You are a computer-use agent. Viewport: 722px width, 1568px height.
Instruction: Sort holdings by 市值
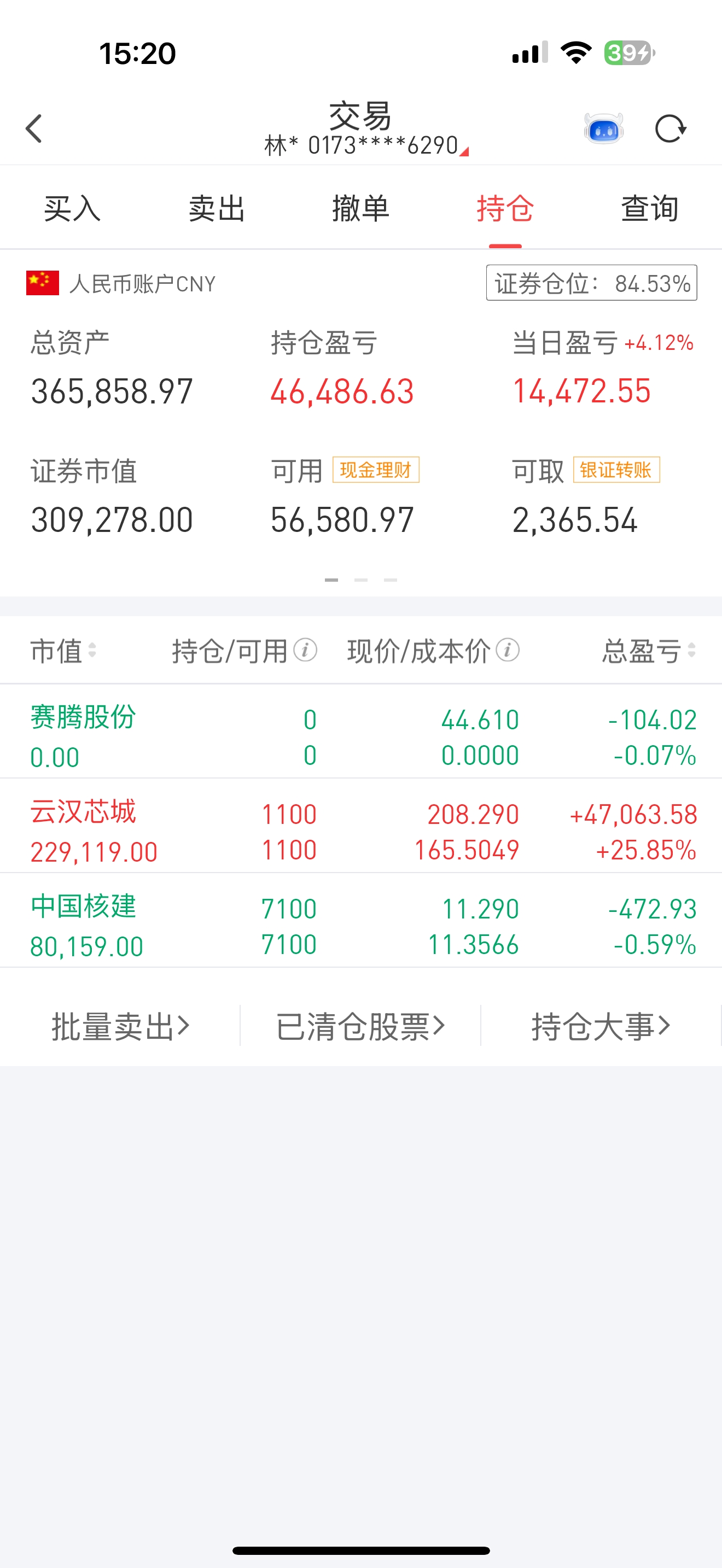coord(63,651)
